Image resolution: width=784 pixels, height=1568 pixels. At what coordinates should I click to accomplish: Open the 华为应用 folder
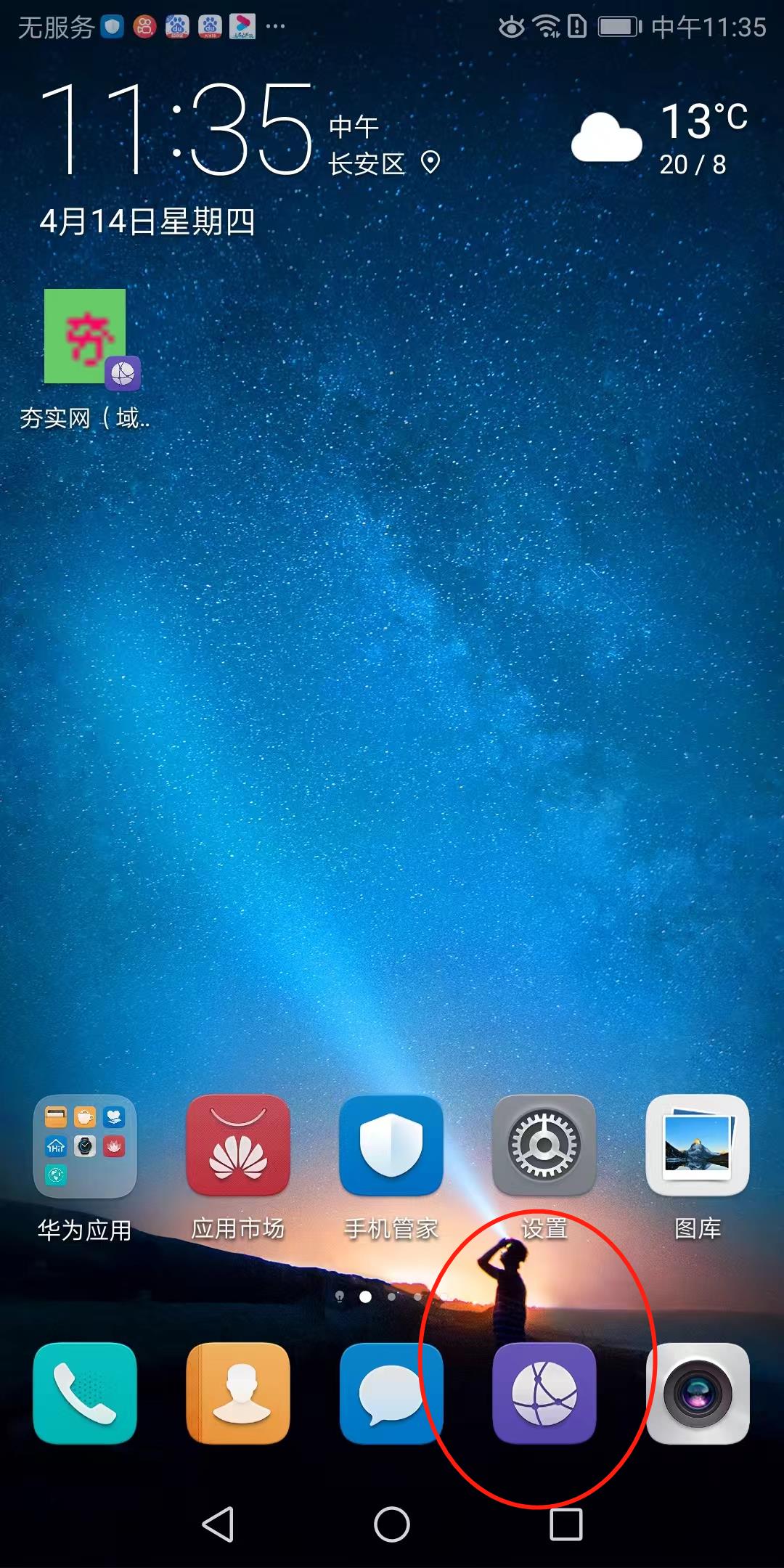click(85, 1147)
